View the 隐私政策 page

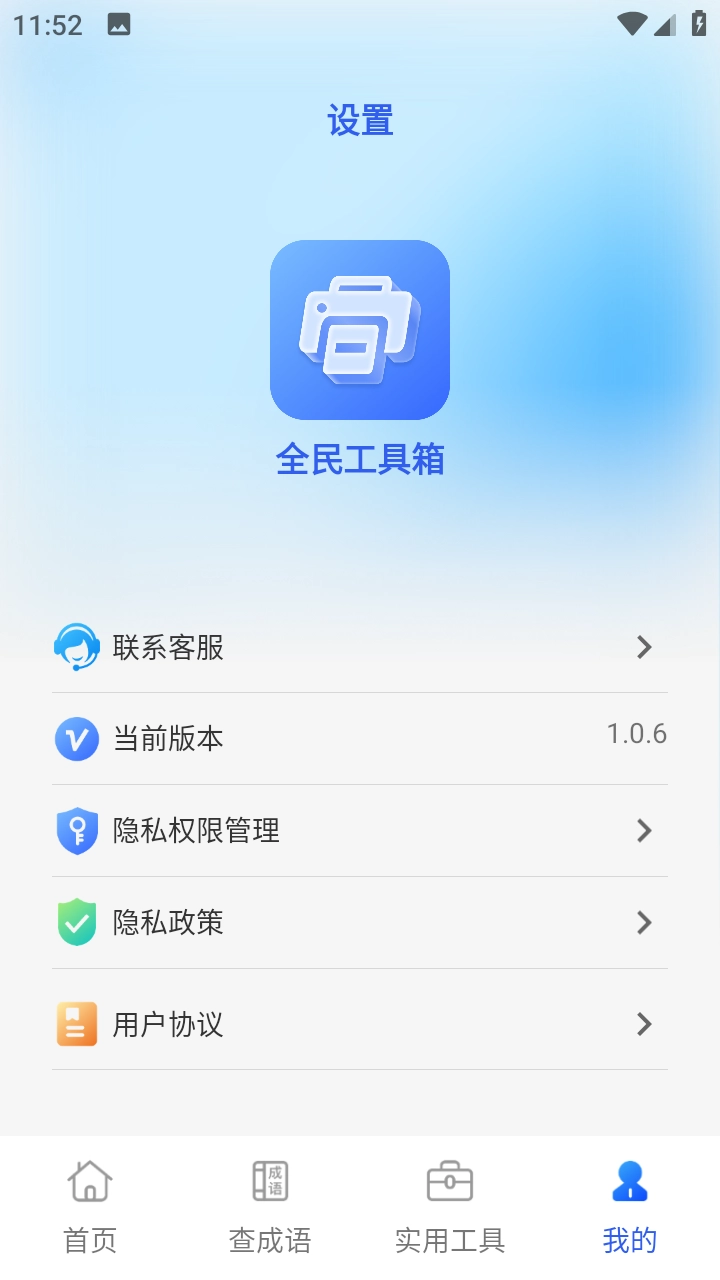tap(360, 922)
